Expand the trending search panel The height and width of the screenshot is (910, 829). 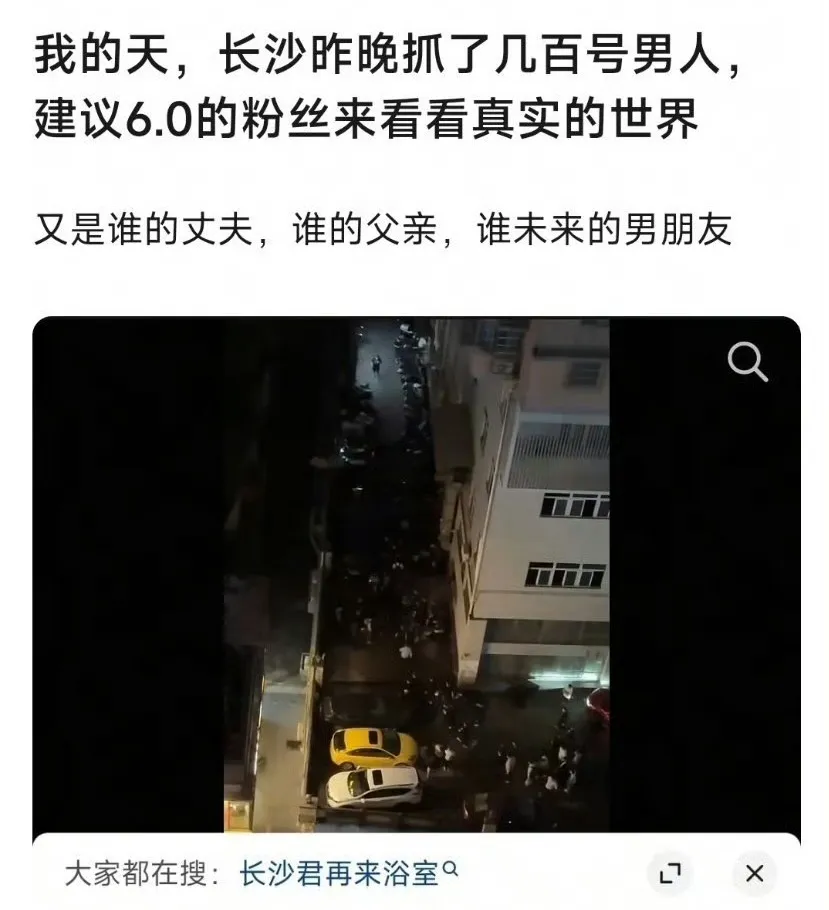(670, 874)
